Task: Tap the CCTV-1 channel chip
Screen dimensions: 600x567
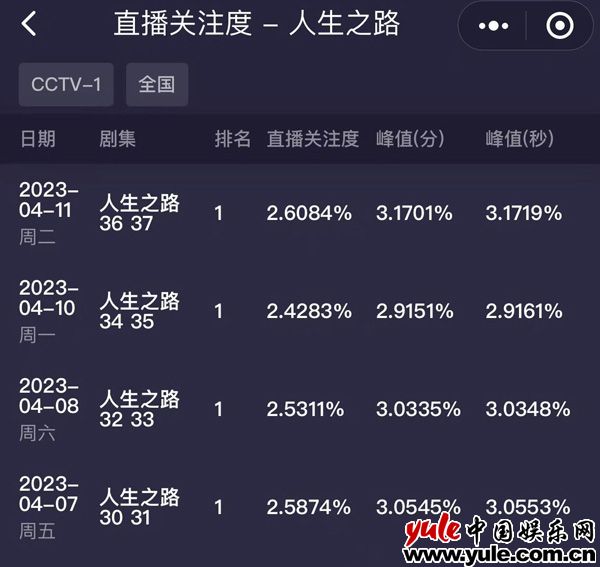Action: pyautogui.click(x=66, y=85)
